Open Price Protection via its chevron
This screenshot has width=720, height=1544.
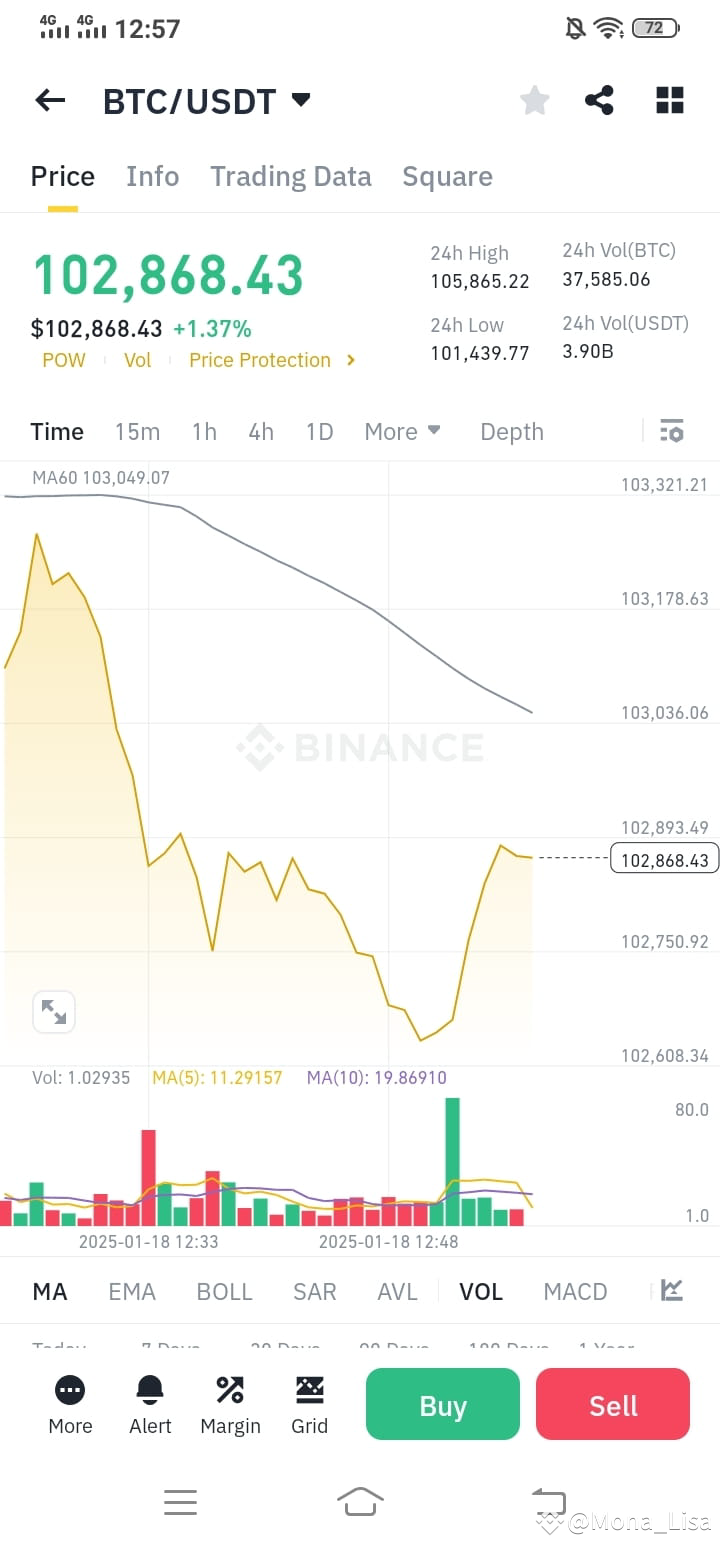click(349, 360)
